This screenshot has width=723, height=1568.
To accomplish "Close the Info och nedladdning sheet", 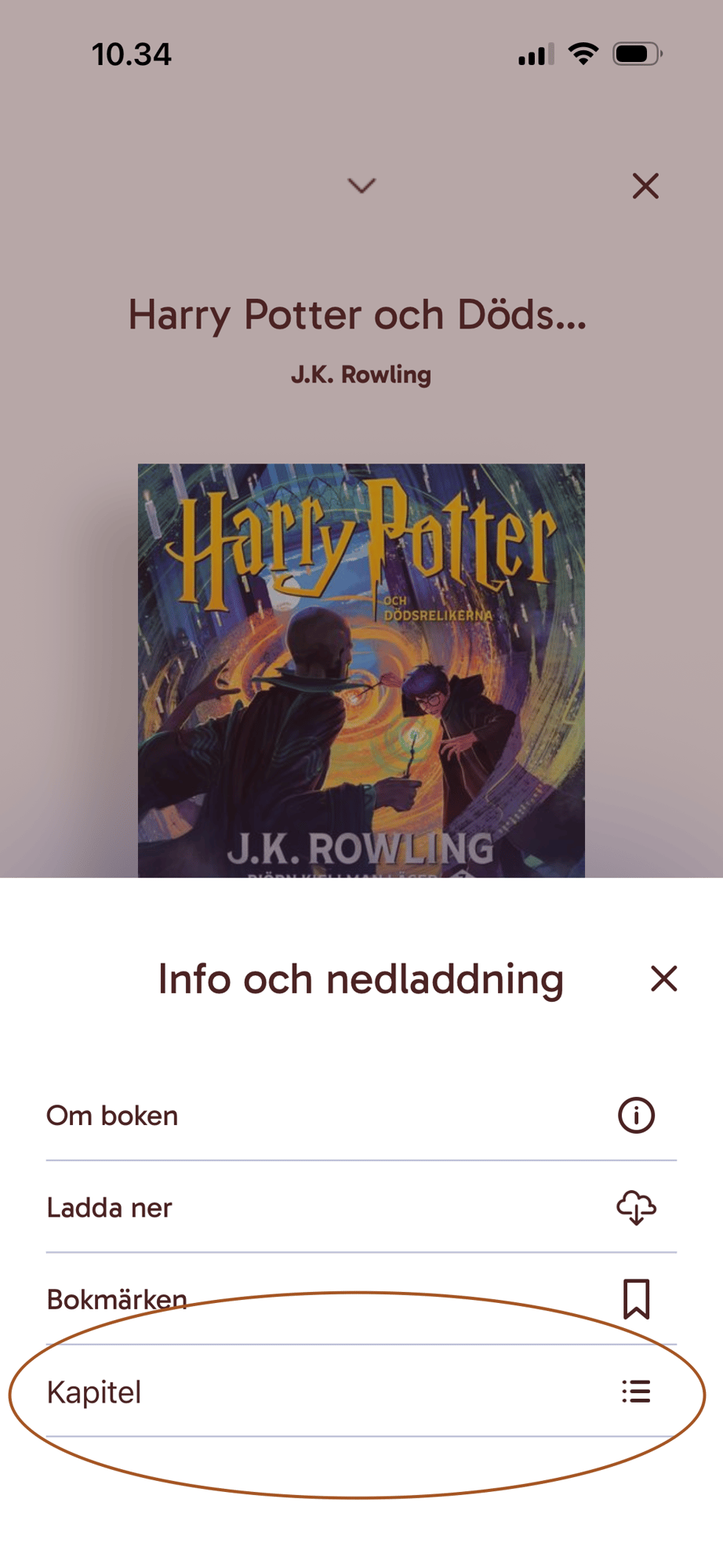I will [663, 978].
